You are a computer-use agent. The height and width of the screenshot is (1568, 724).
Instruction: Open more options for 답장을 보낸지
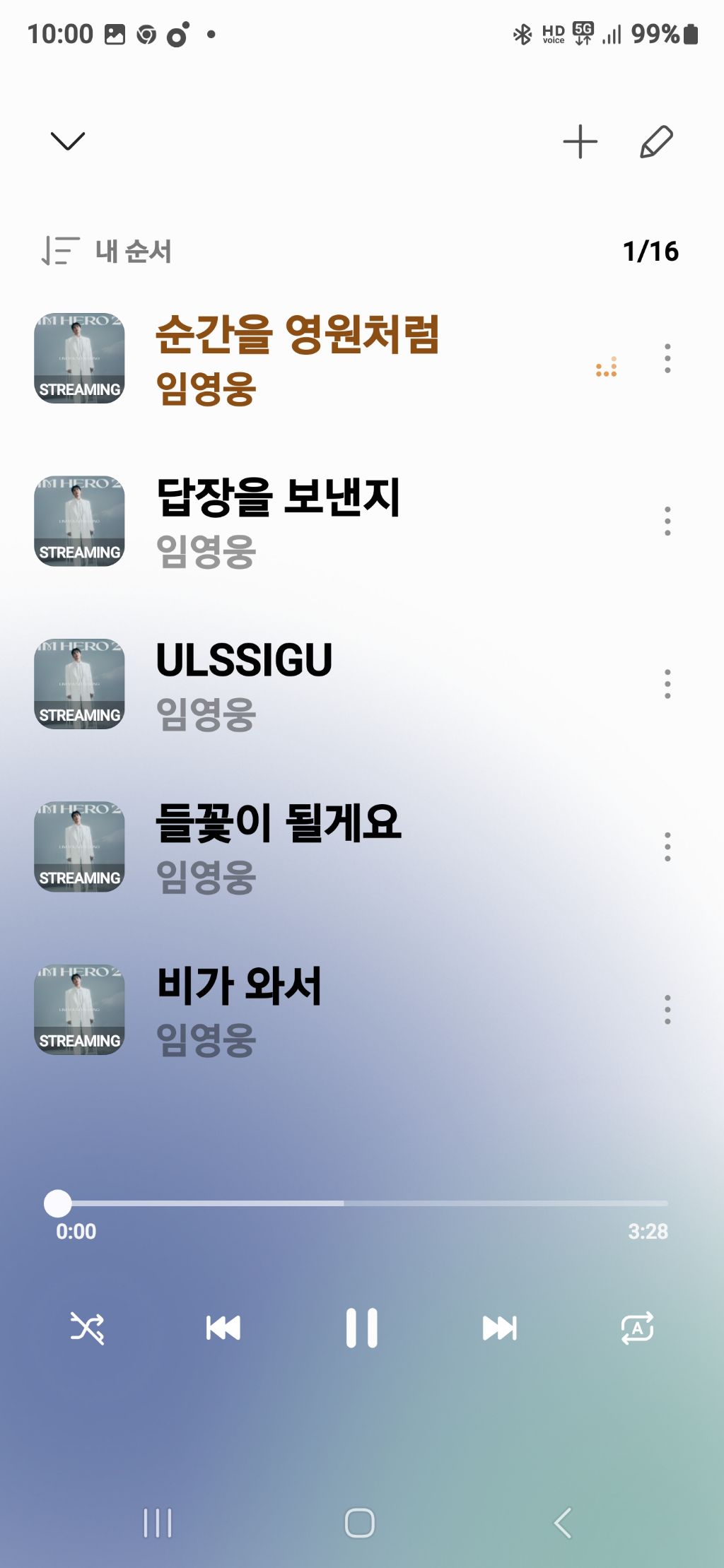(x=667, y=521)
